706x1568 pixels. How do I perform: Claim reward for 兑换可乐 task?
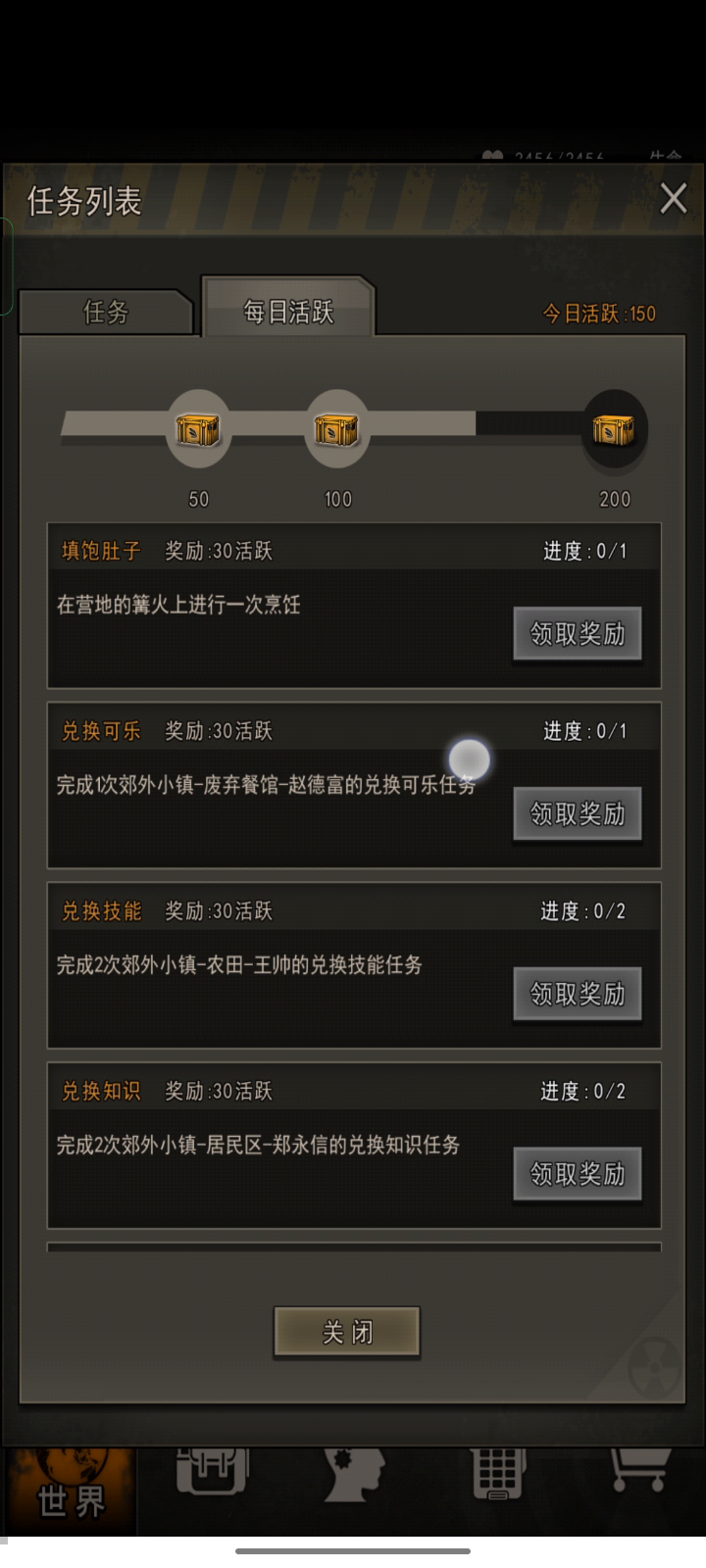pyautogui.click(x=578, y=813)
